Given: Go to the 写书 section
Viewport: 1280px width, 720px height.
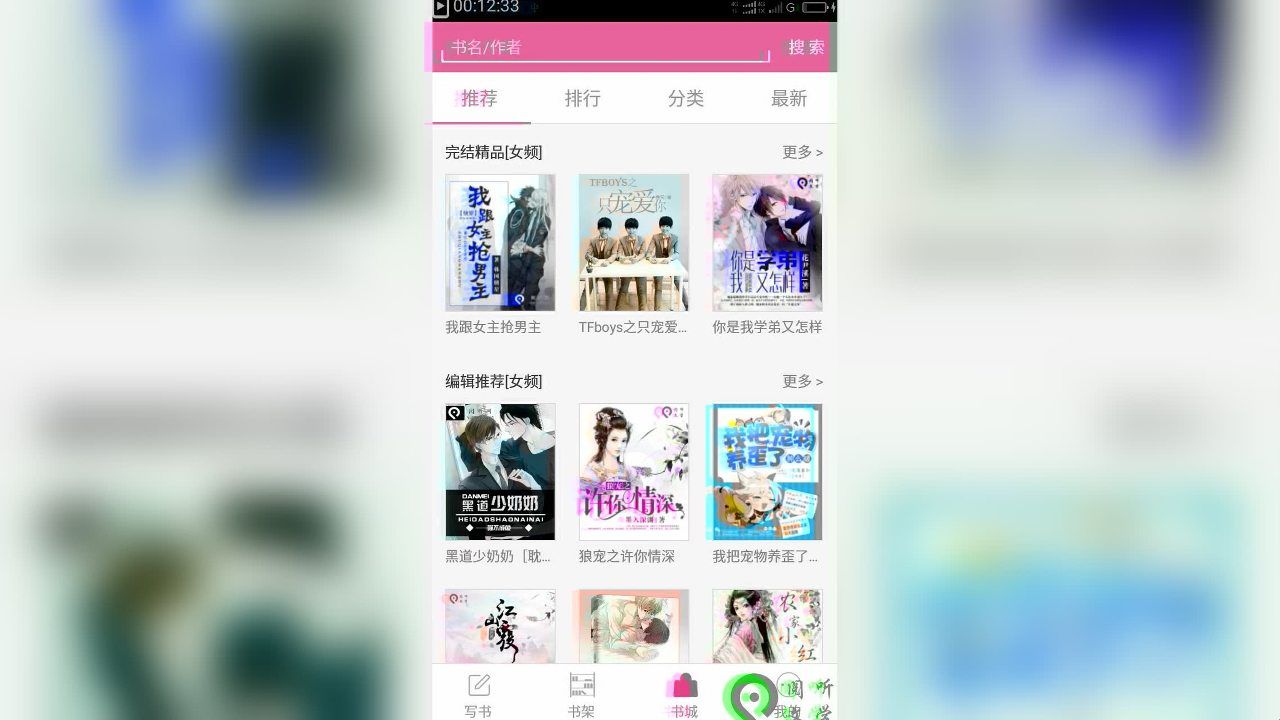Looking at the screenshot, I should 479,695.
